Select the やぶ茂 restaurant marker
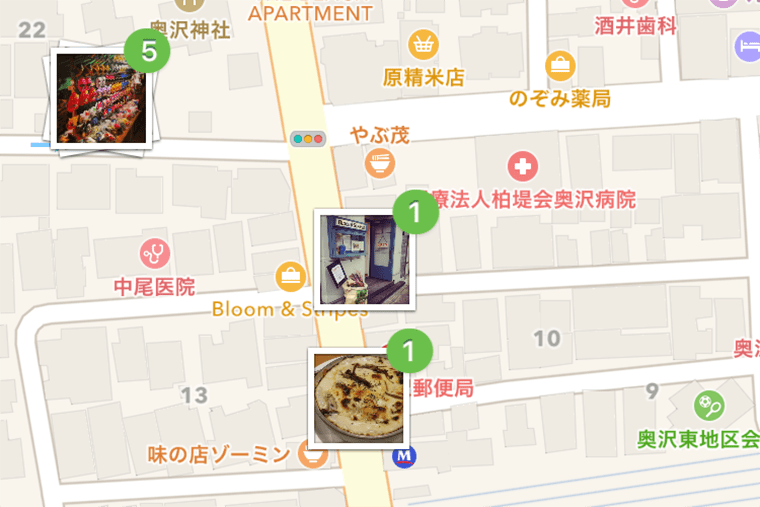Image resolution: width=760 pixels, height=507 pixels. click(379, 163)
